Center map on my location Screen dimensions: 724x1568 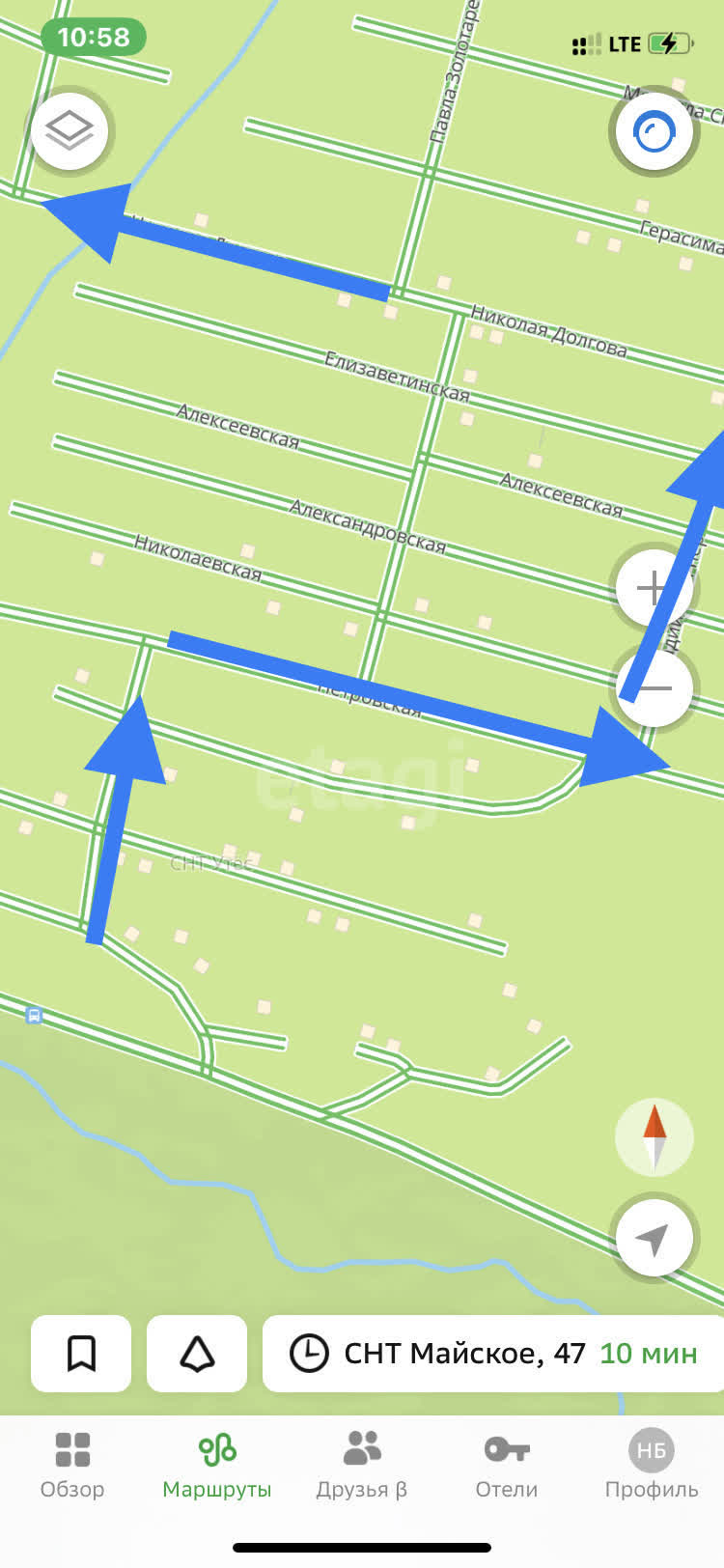click(x=654, y=1238)
